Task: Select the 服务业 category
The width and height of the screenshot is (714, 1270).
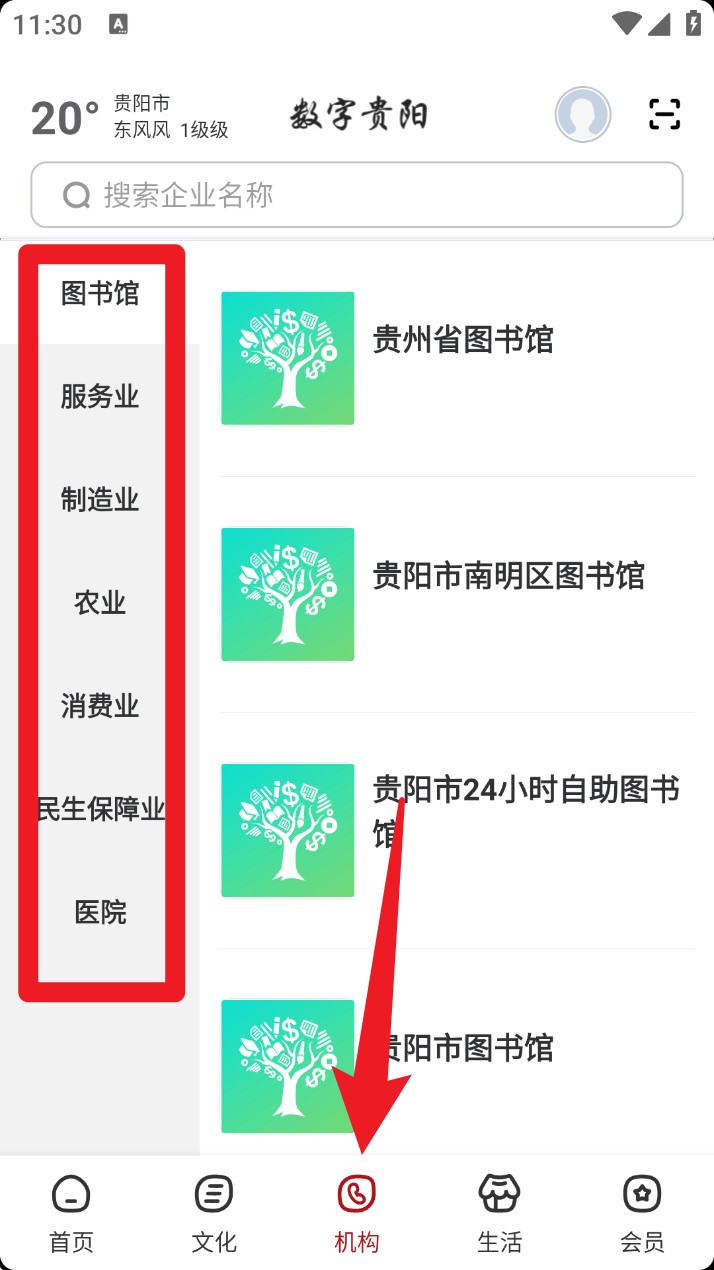Action: click(100, 397)
